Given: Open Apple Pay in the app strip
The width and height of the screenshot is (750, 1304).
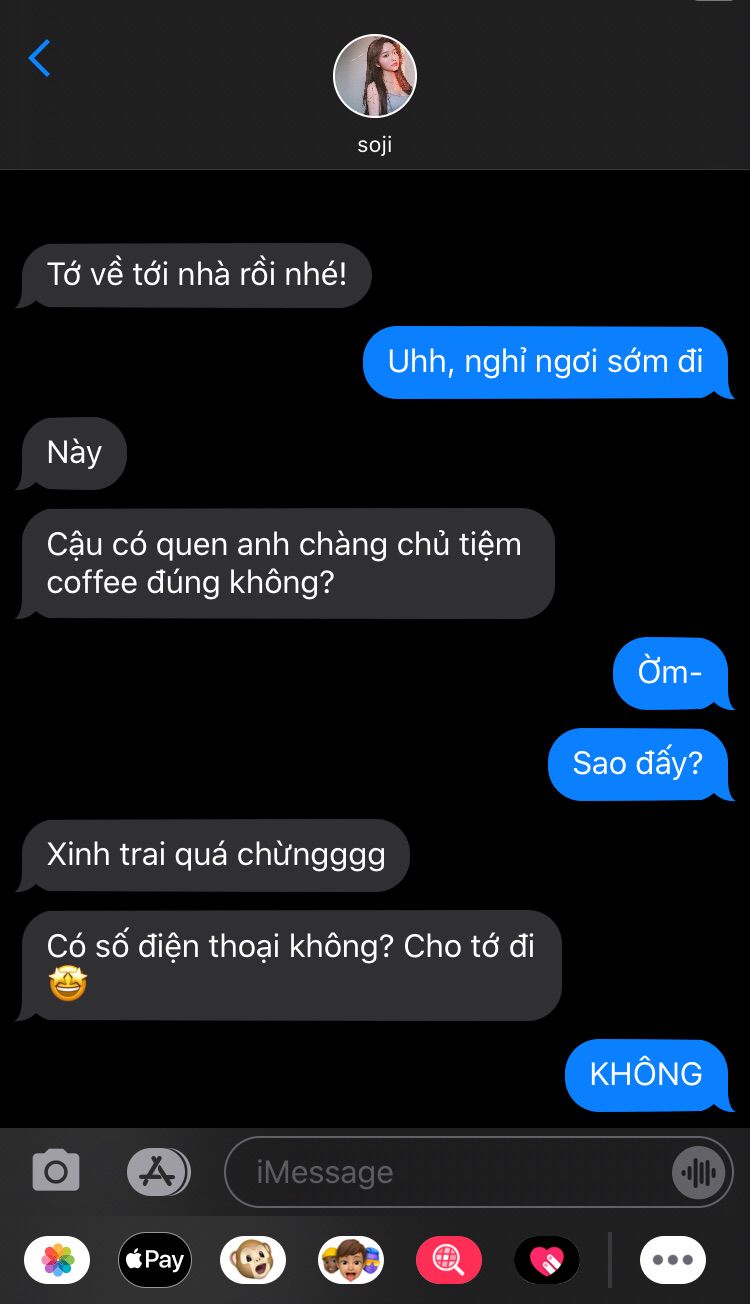Looking at the screenshot, I should pos(155,1260).
